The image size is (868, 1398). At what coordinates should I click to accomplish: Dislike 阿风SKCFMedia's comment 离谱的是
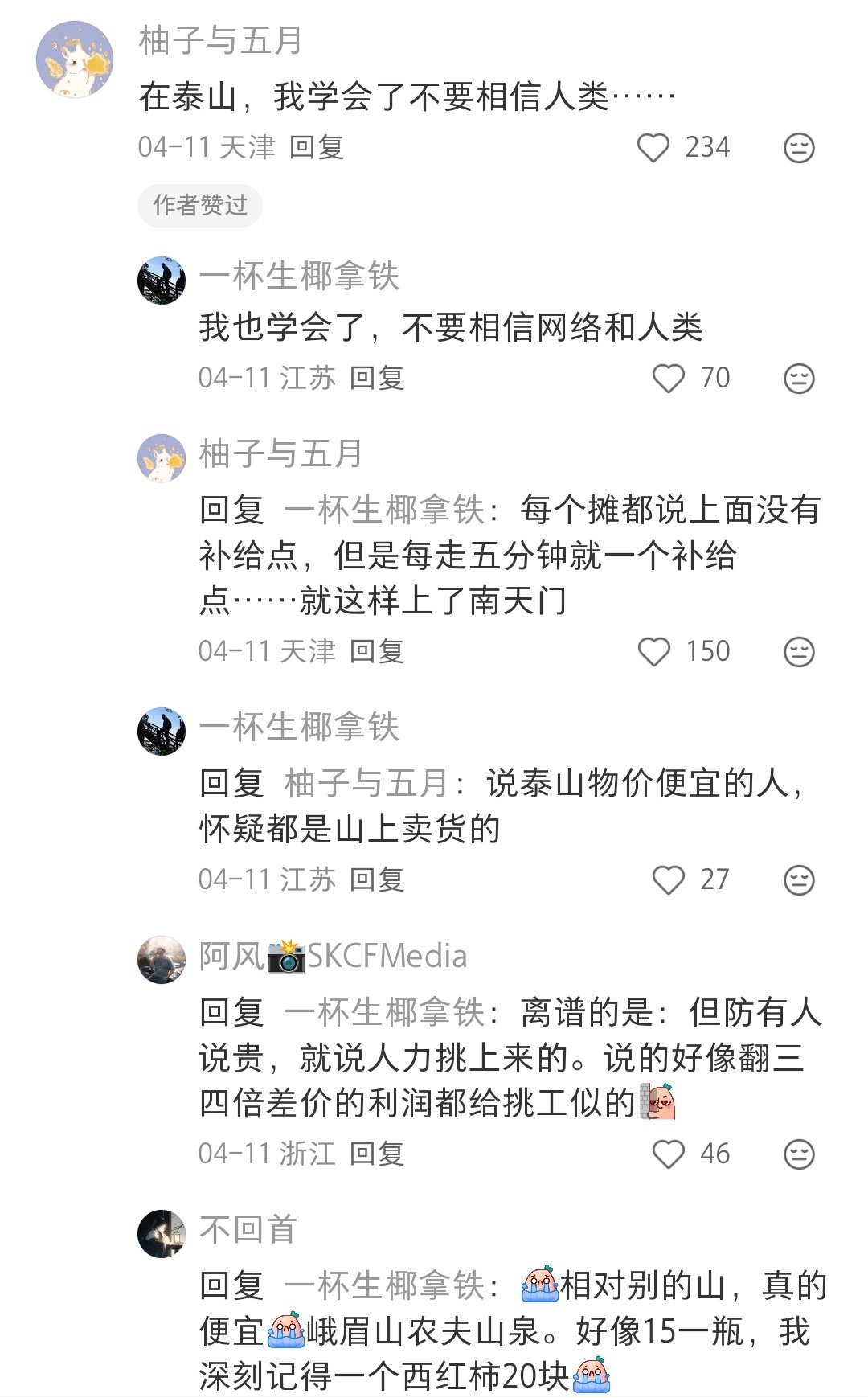coord(799,1154)
